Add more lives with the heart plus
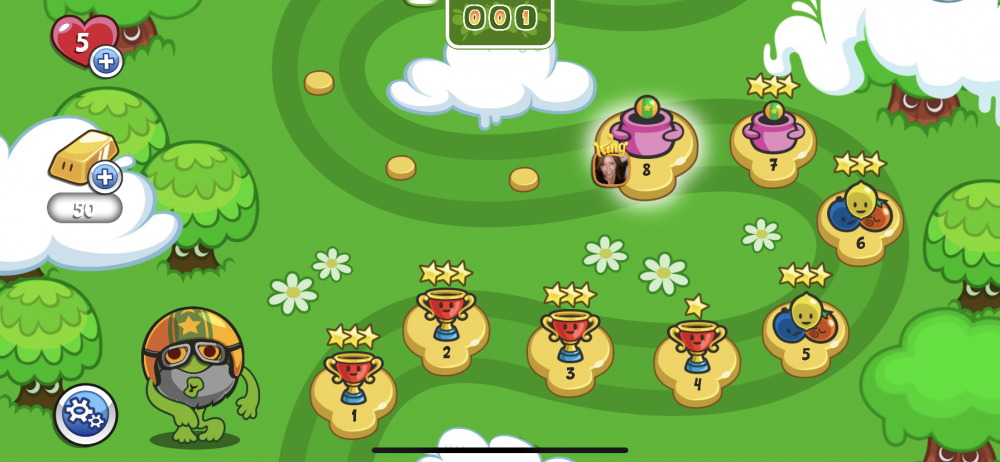This screenshot has width=1000, height=462. (107, 62)
